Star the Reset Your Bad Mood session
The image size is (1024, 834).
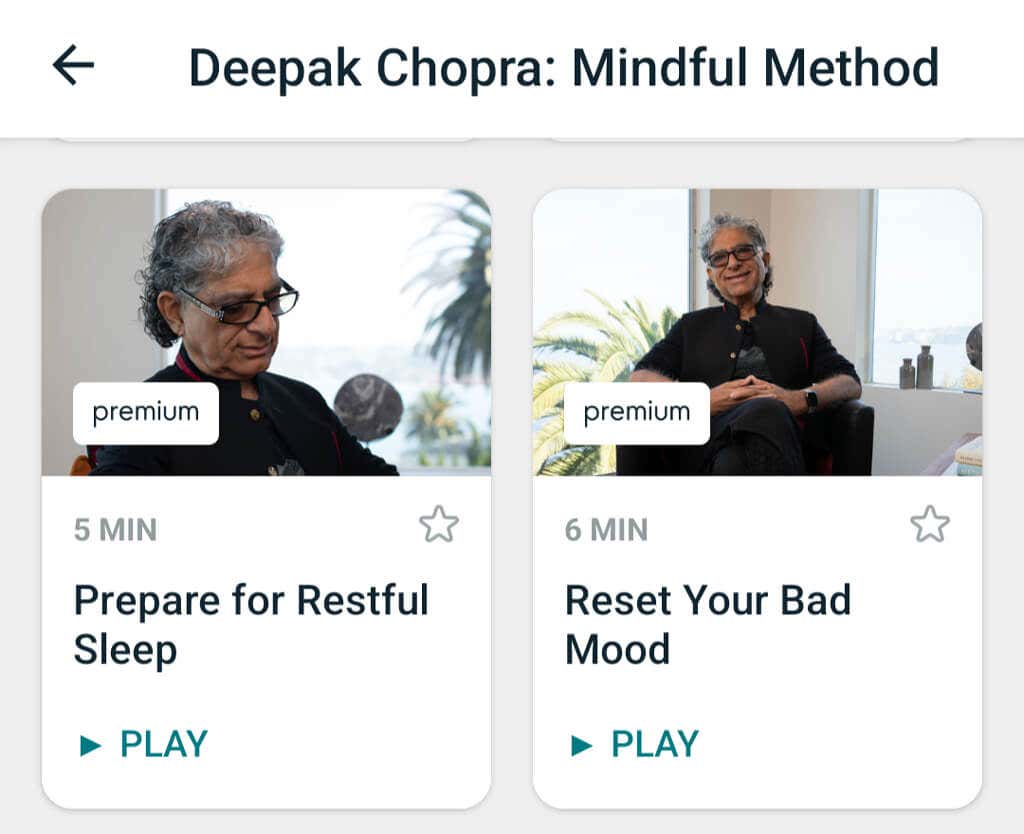[929, 524]
